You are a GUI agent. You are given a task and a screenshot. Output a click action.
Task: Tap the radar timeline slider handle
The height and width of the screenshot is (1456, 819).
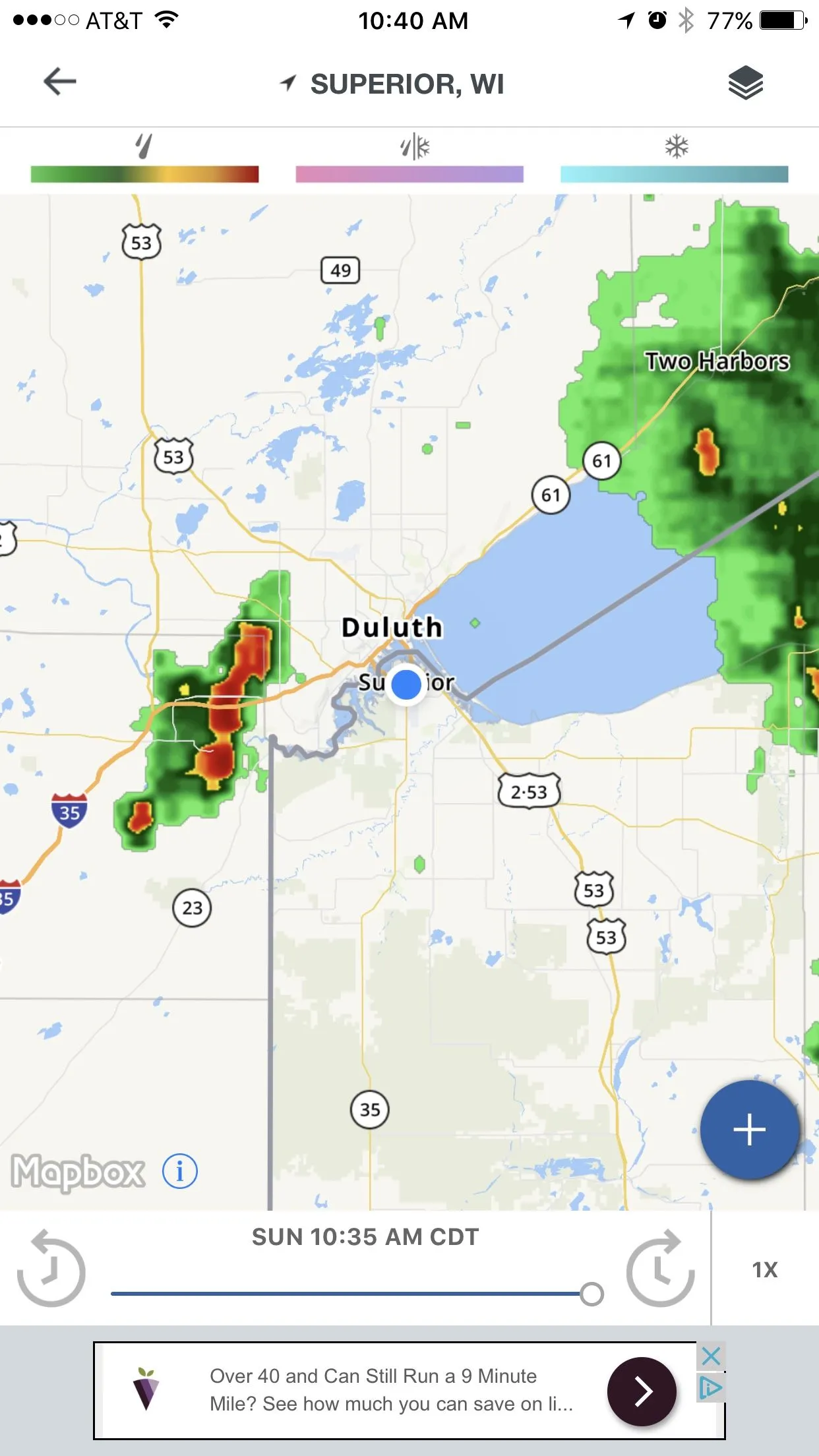tap(591, 1294)
